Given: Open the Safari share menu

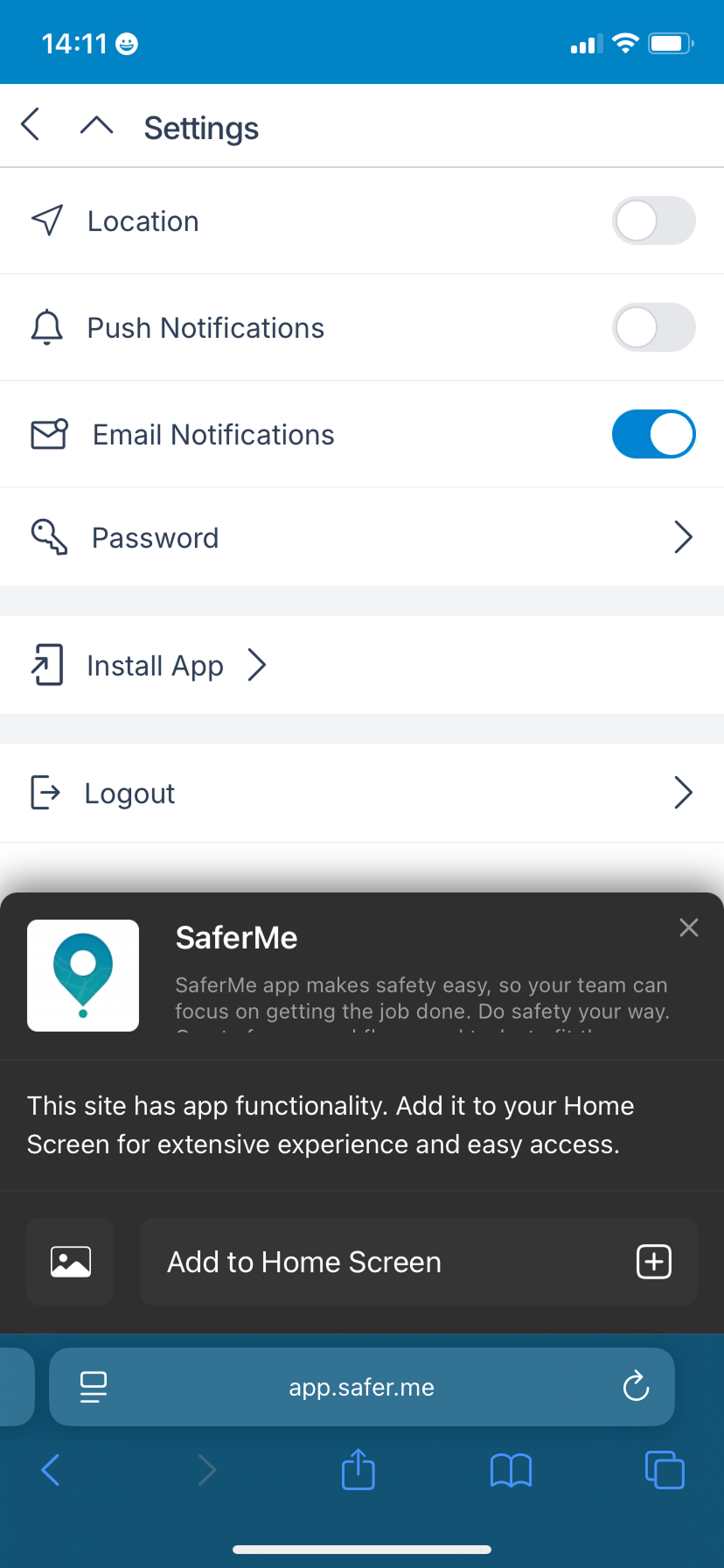Looking at the screenshot, I should 358,1470.
